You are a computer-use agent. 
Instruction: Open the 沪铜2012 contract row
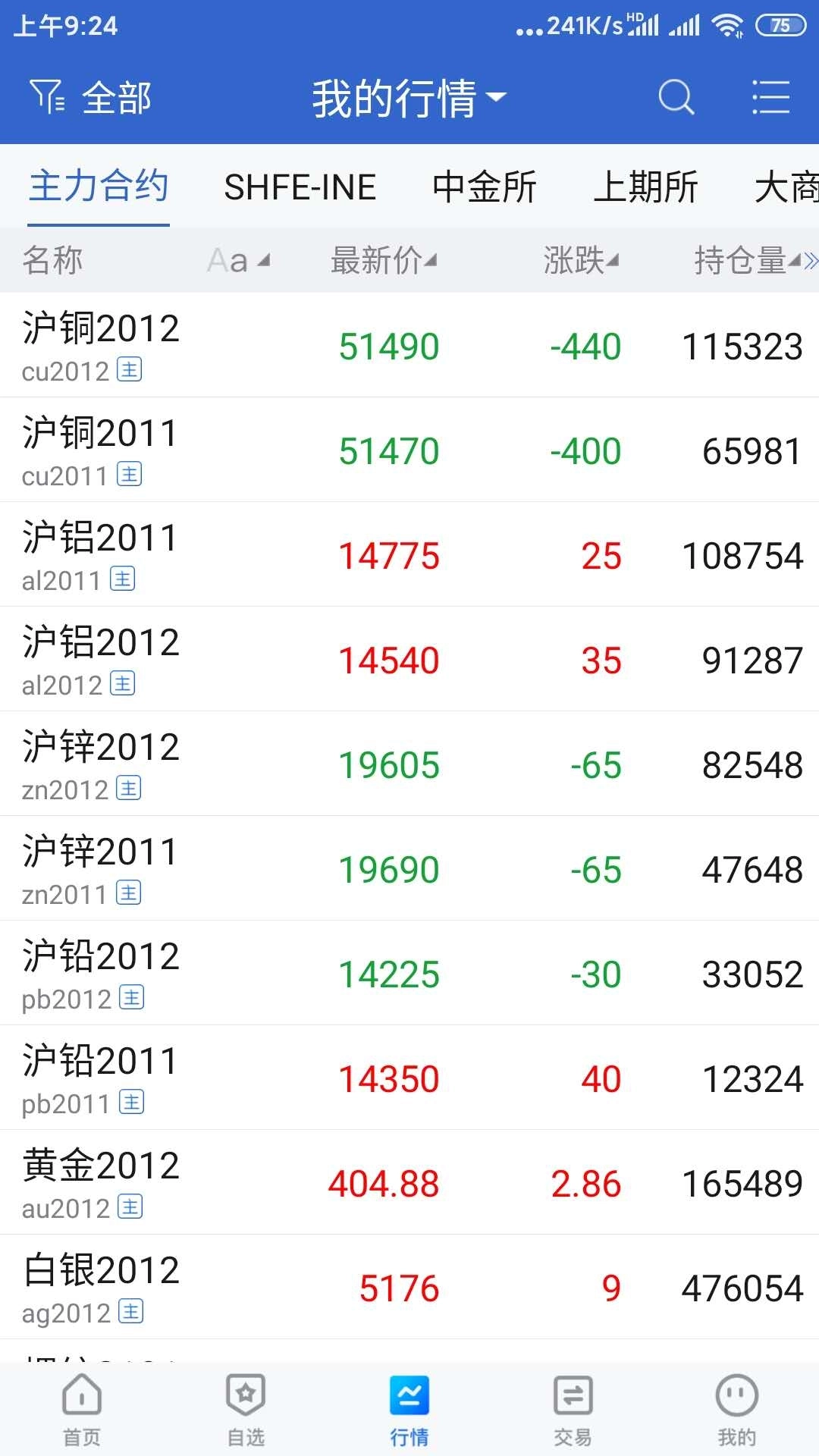click(409, 346)
